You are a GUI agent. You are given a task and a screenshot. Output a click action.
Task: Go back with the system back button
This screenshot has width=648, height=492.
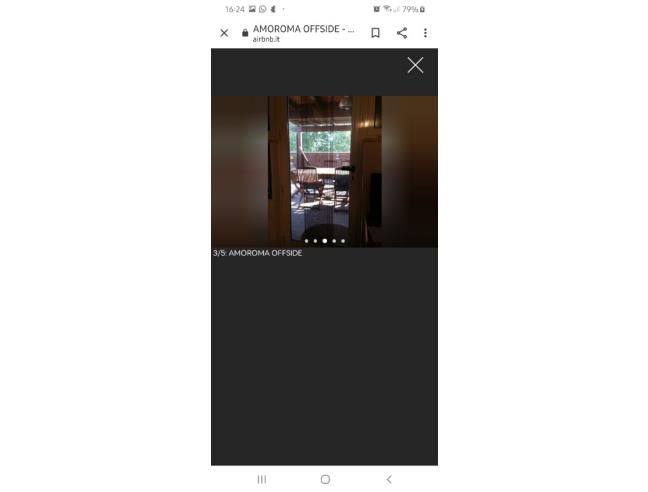click(389, 479)
